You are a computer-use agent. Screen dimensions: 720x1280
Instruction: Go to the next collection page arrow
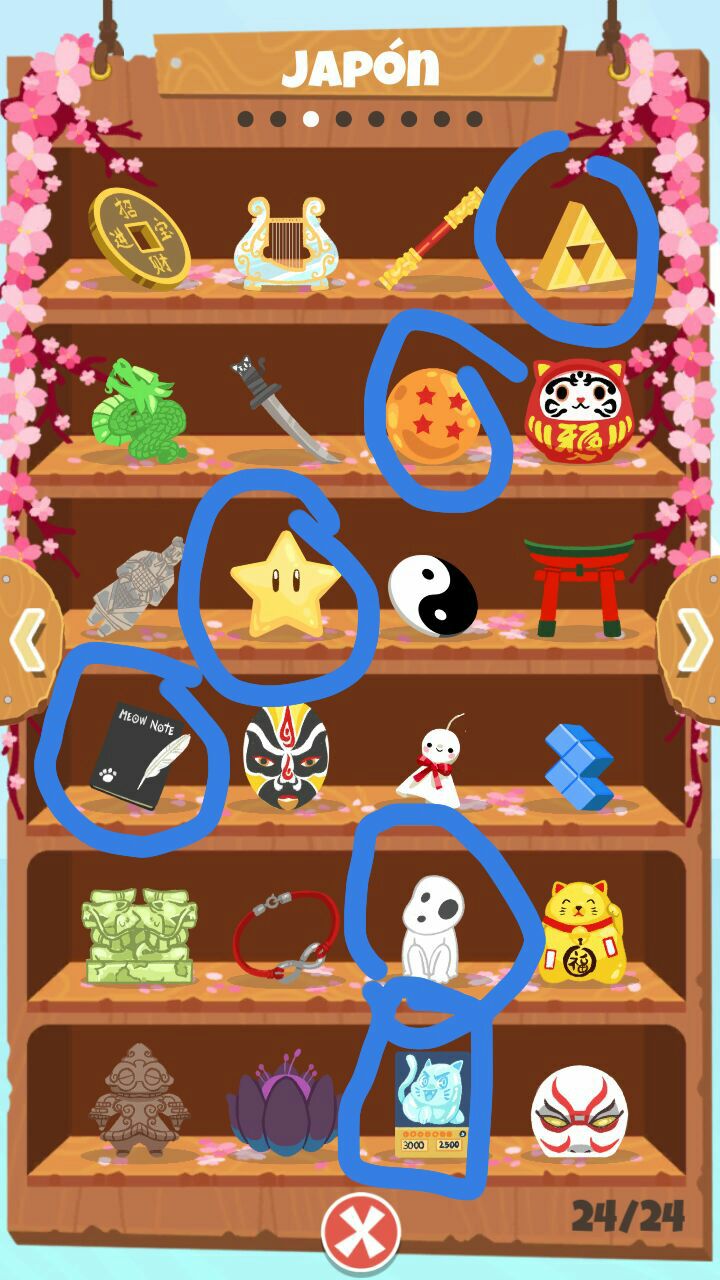693,639
